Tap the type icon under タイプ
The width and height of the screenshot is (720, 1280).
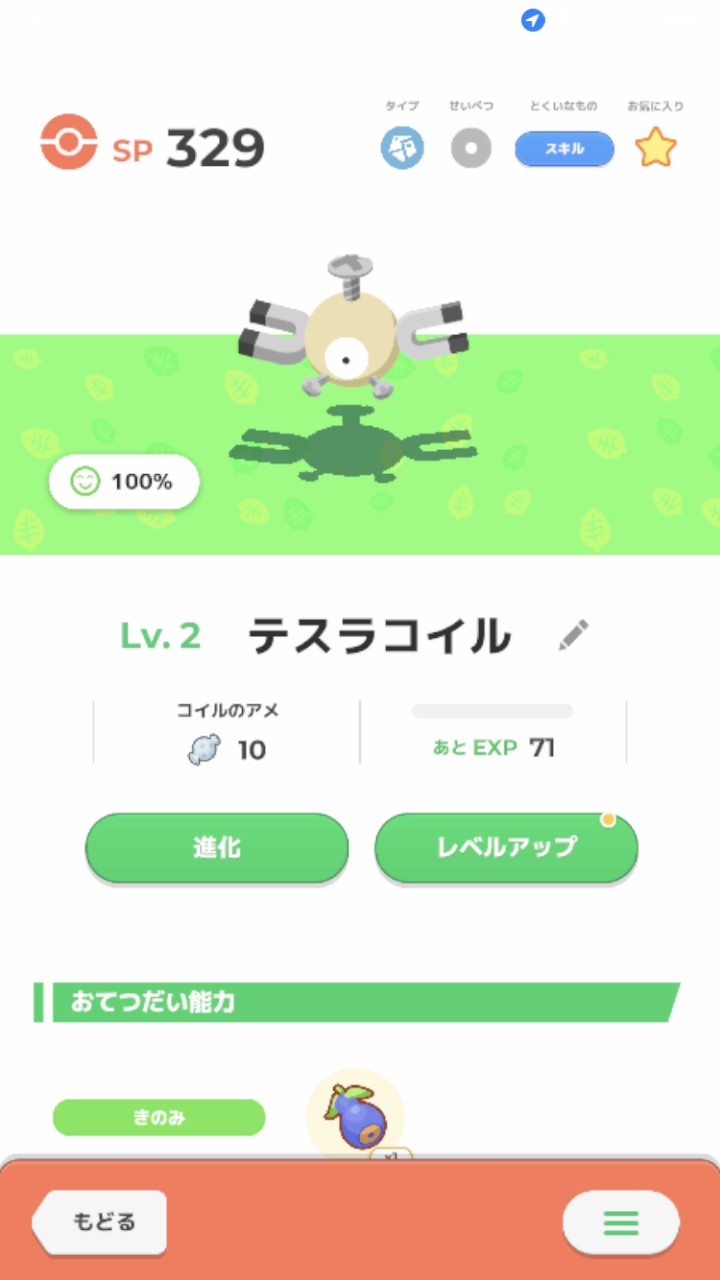tap(402, 149)
